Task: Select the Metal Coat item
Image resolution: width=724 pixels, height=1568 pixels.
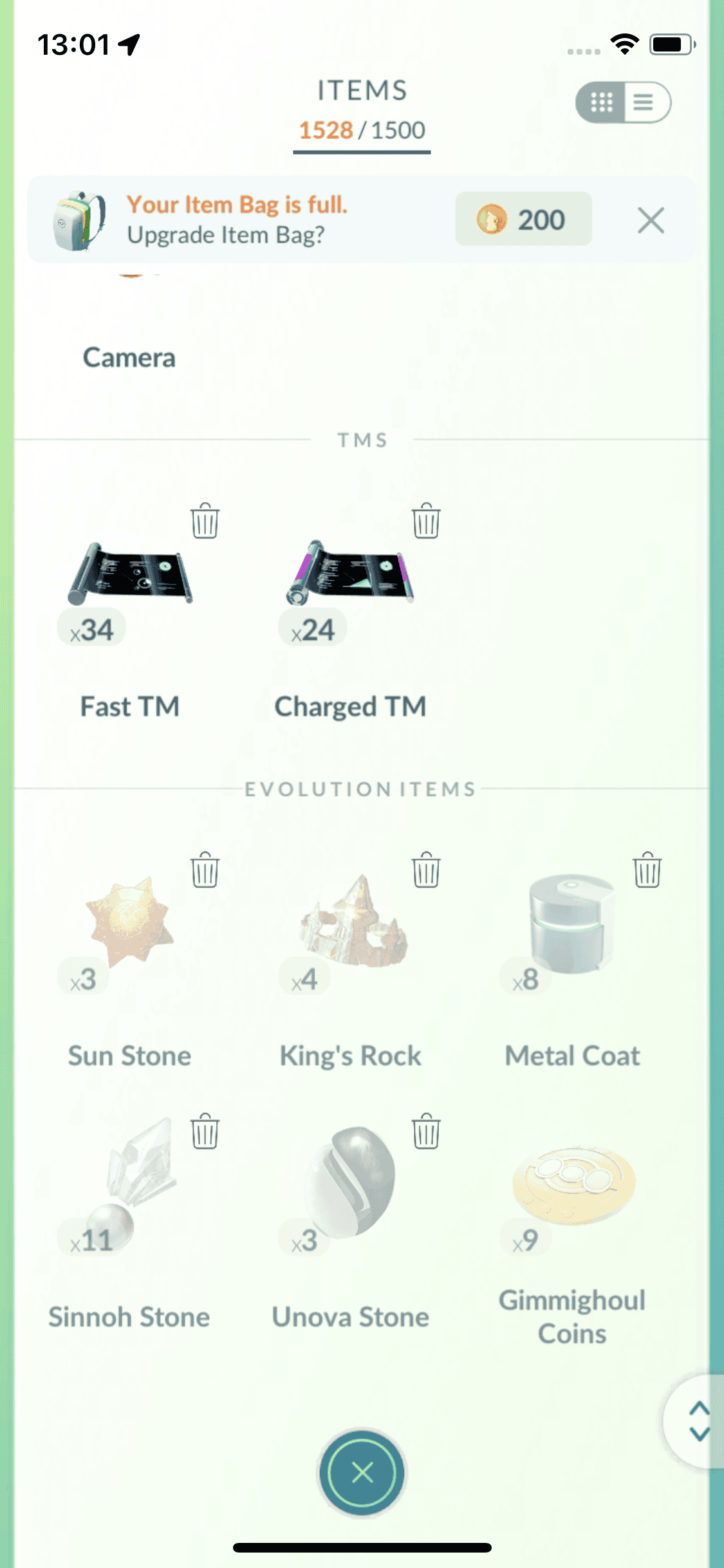Action: tap(572, 924)
